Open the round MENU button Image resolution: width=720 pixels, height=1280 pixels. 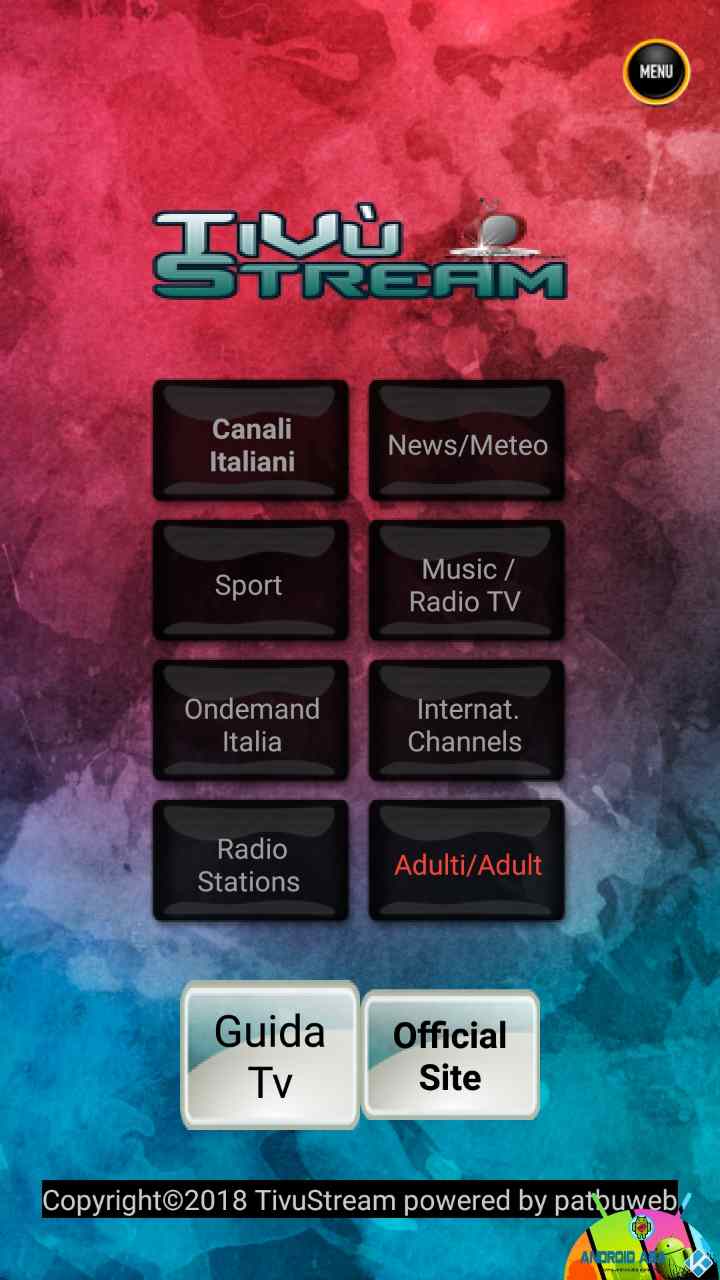pyautogui.click(x=656, y=72)
